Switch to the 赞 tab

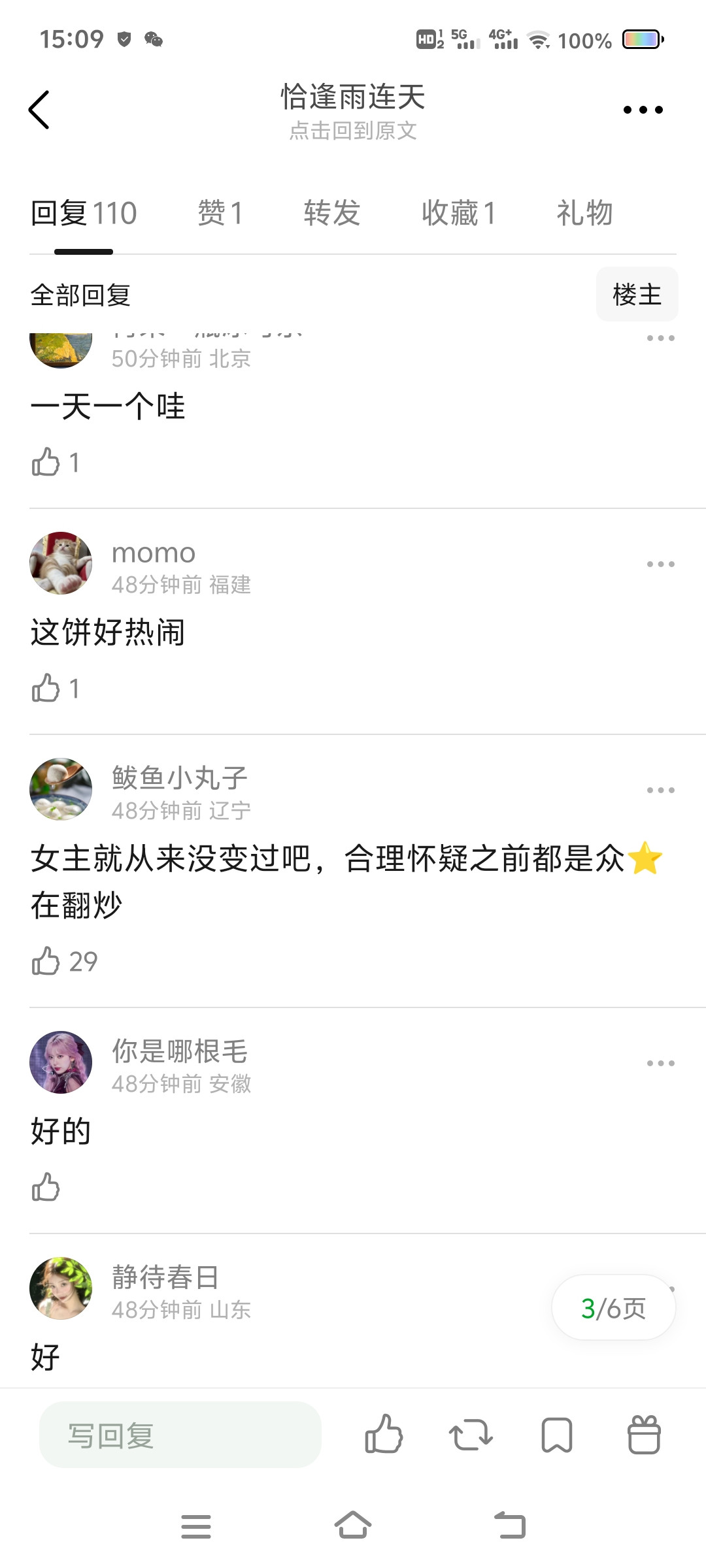coord(220,213)
